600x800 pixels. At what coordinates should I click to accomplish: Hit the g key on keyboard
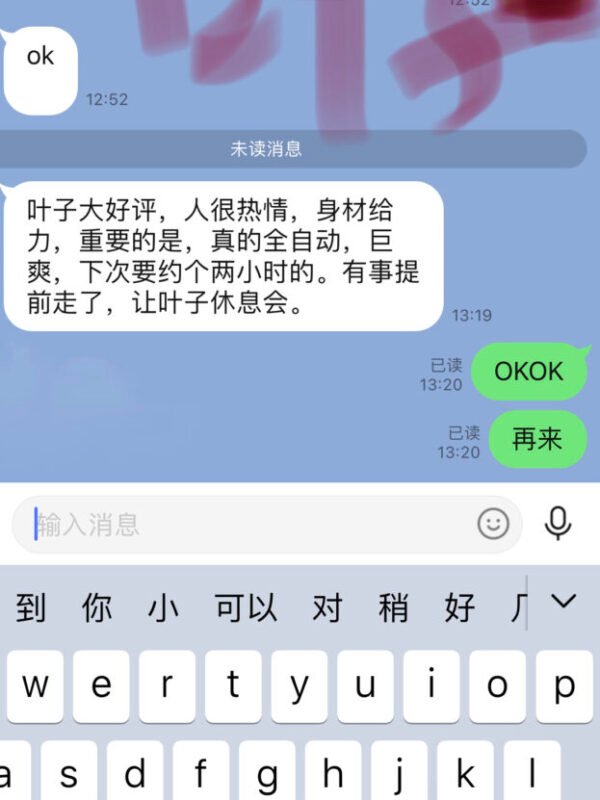tap(267, 772)
